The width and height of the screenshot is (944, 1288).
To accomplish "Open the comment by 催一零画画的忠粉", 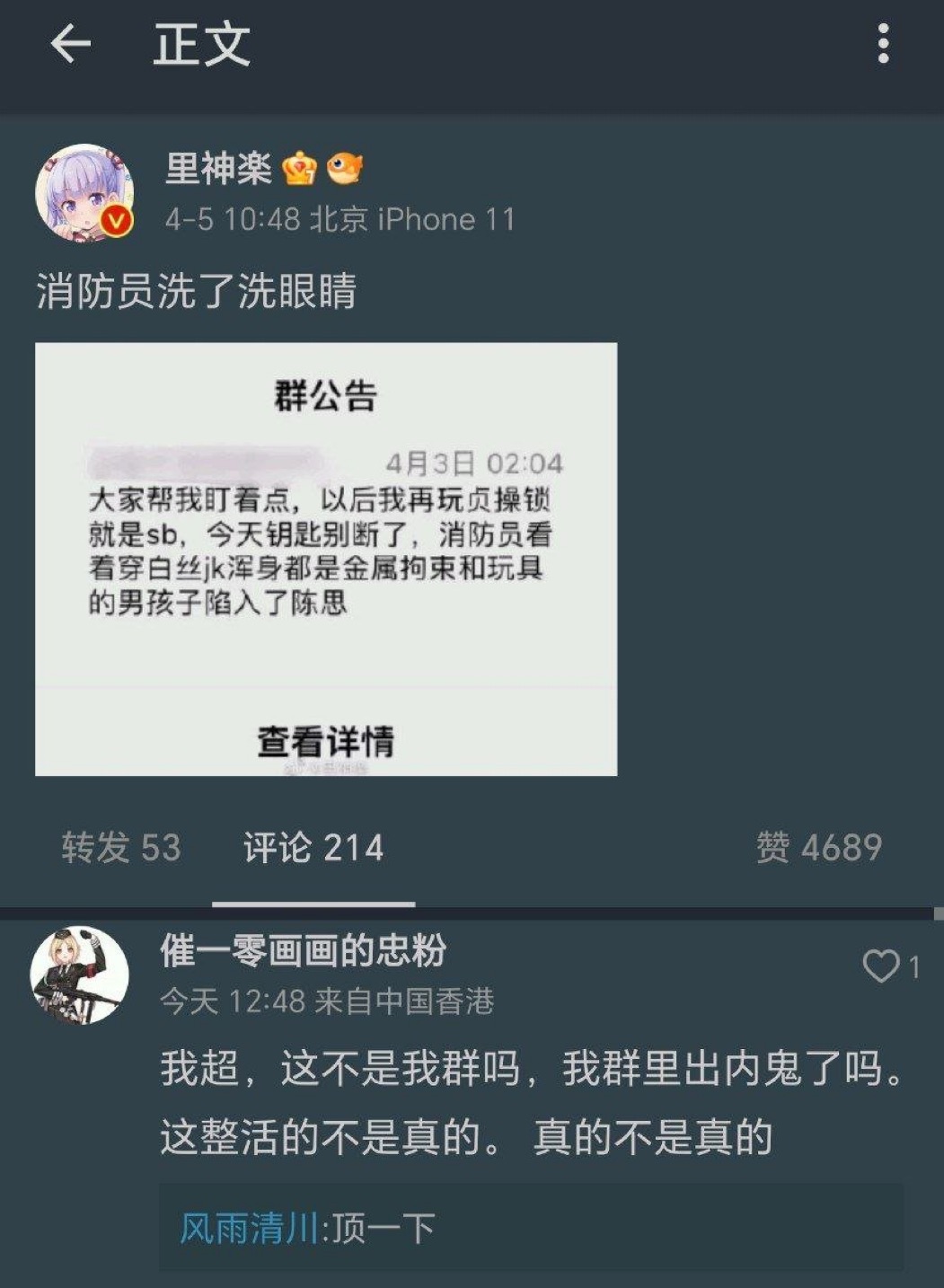I will pyautogui.click(x=530, y=1103).
